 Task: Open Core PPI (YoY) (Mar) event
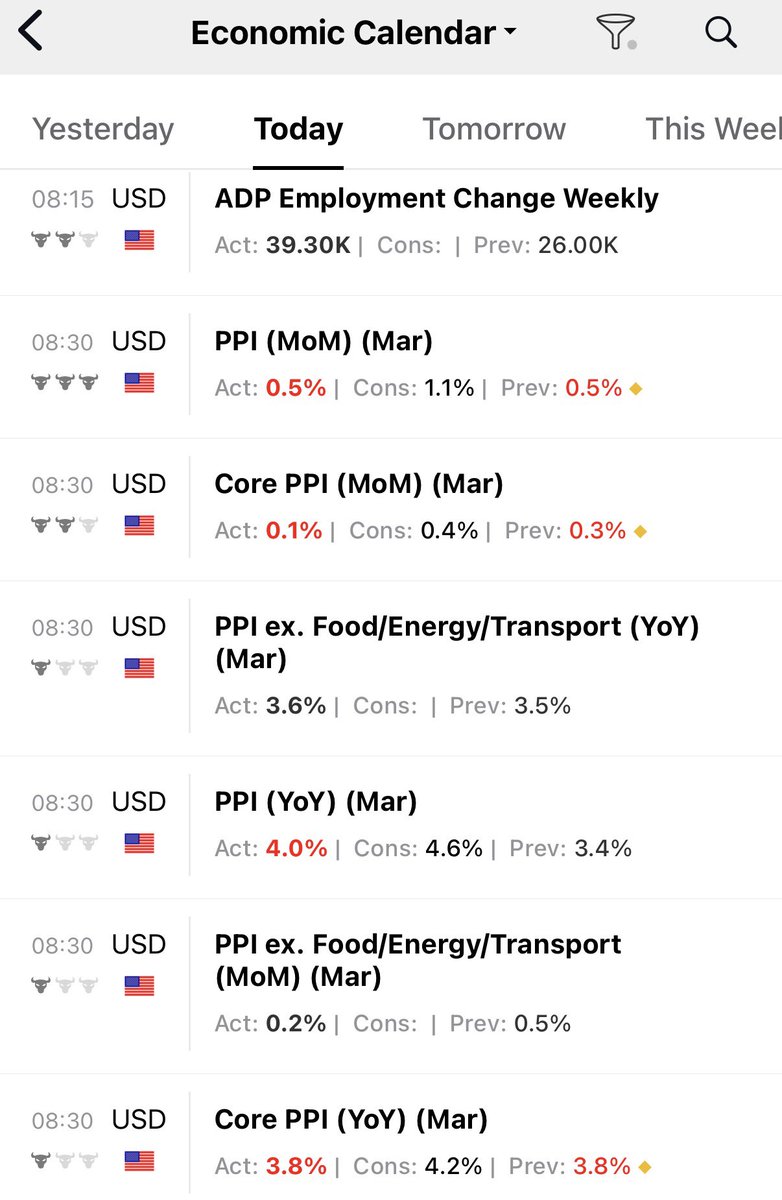pos(351,1120)
